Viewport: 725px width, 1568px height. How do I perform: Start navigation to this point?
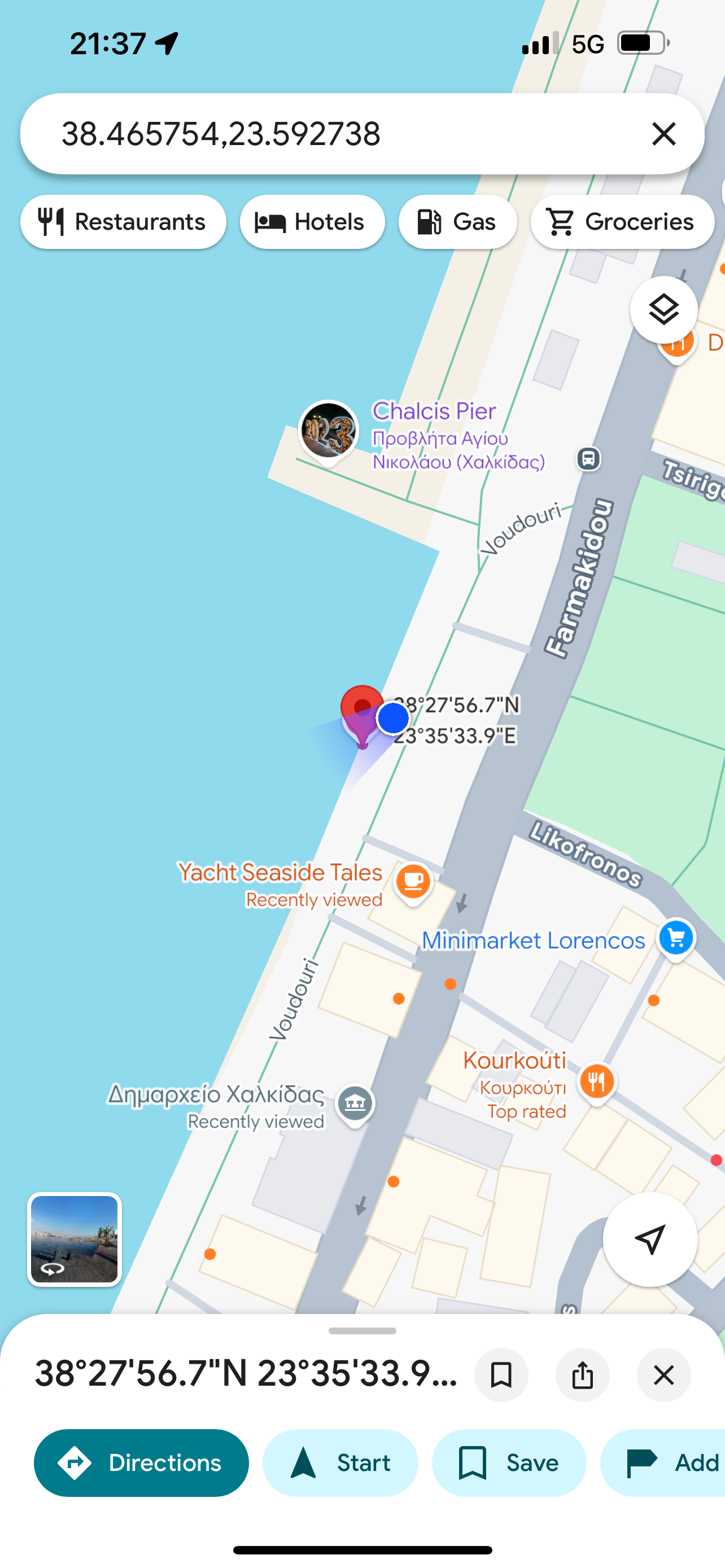[340, 1462]
